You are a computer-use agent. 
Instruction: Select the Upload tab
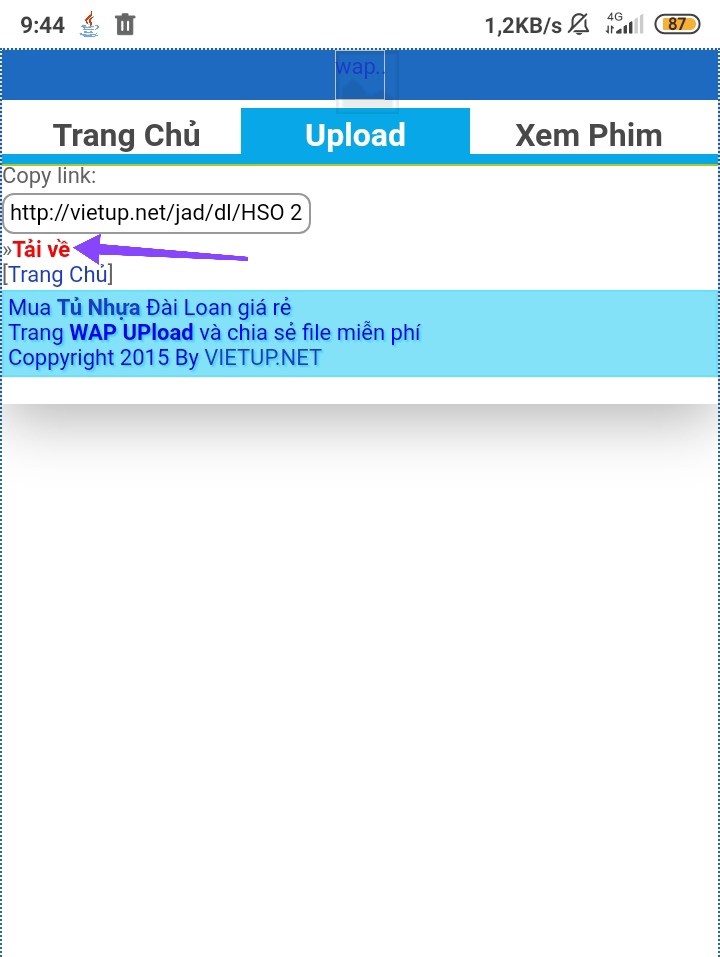[x=355, y=135]
